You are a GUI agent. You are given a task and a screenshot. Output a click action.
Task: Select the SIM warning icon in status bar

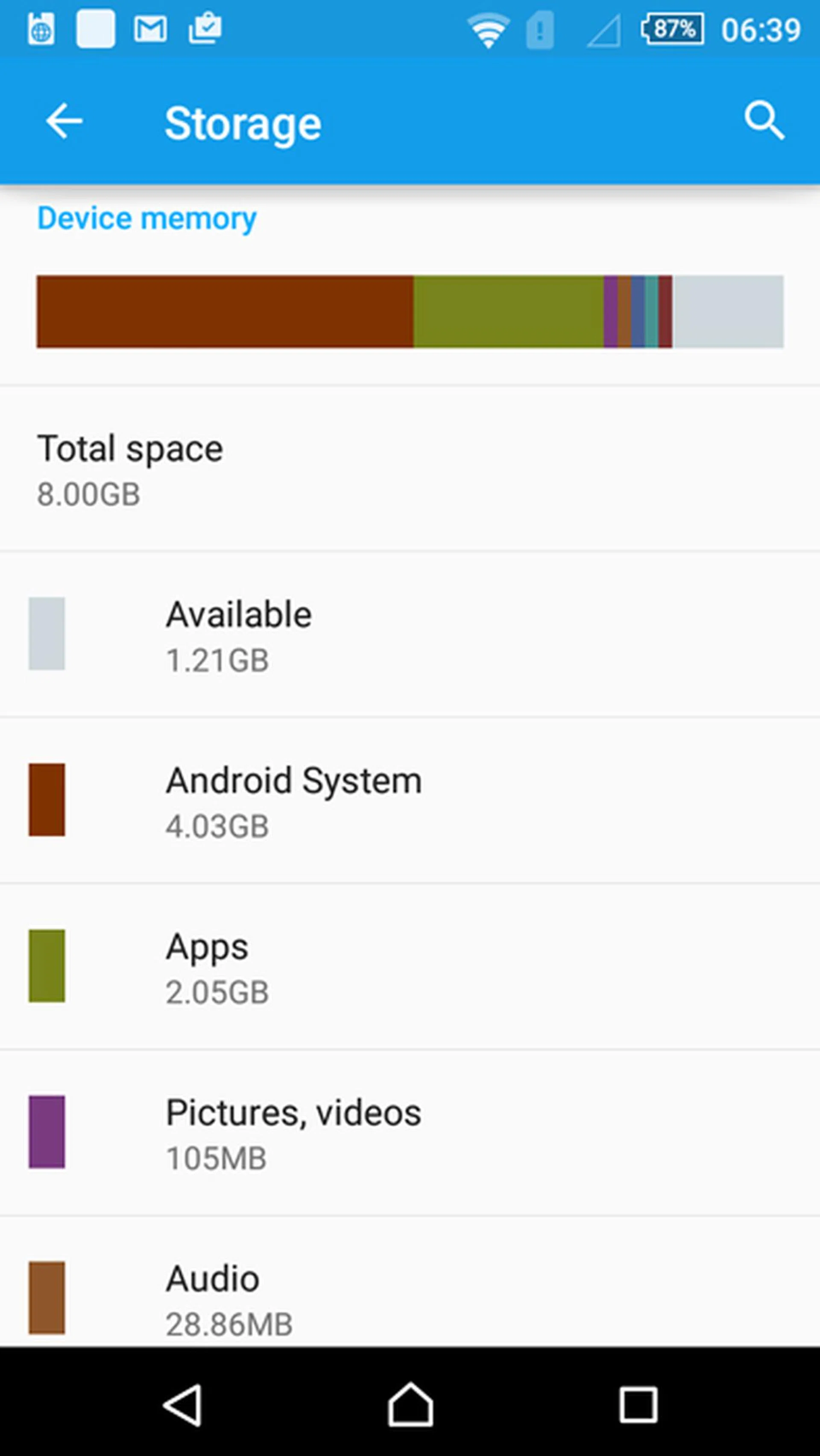click(x=539, y=29)
